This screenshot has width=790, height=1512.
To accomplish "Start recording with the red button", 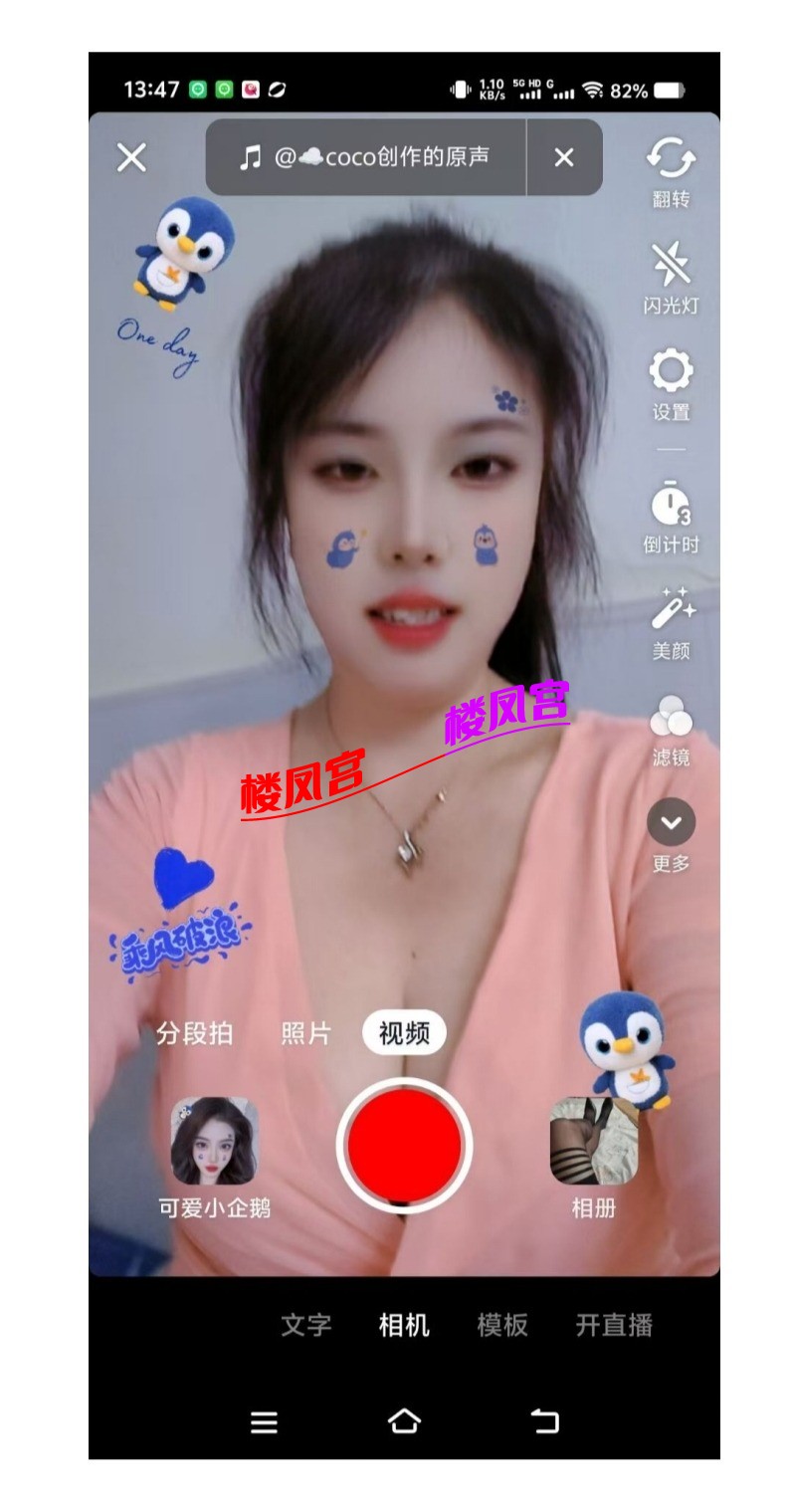I will click(404, 1146).
